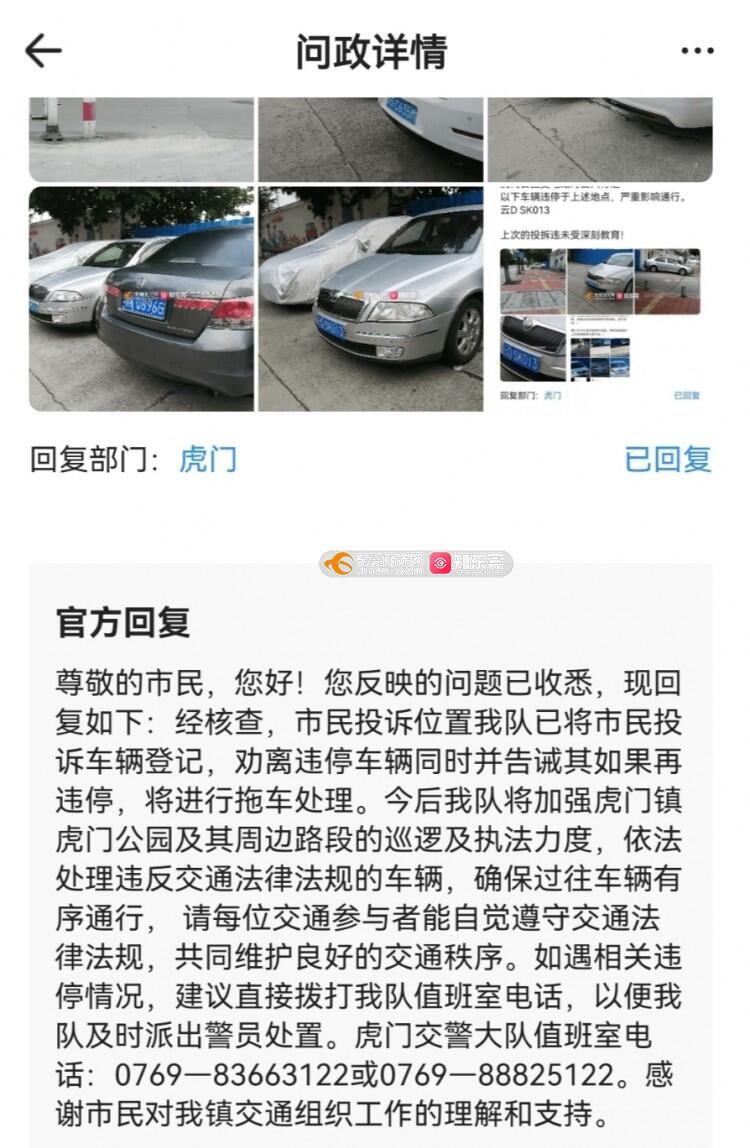
Task: Open the photo of two parked silver cars
Action: [x=141, y=299]
